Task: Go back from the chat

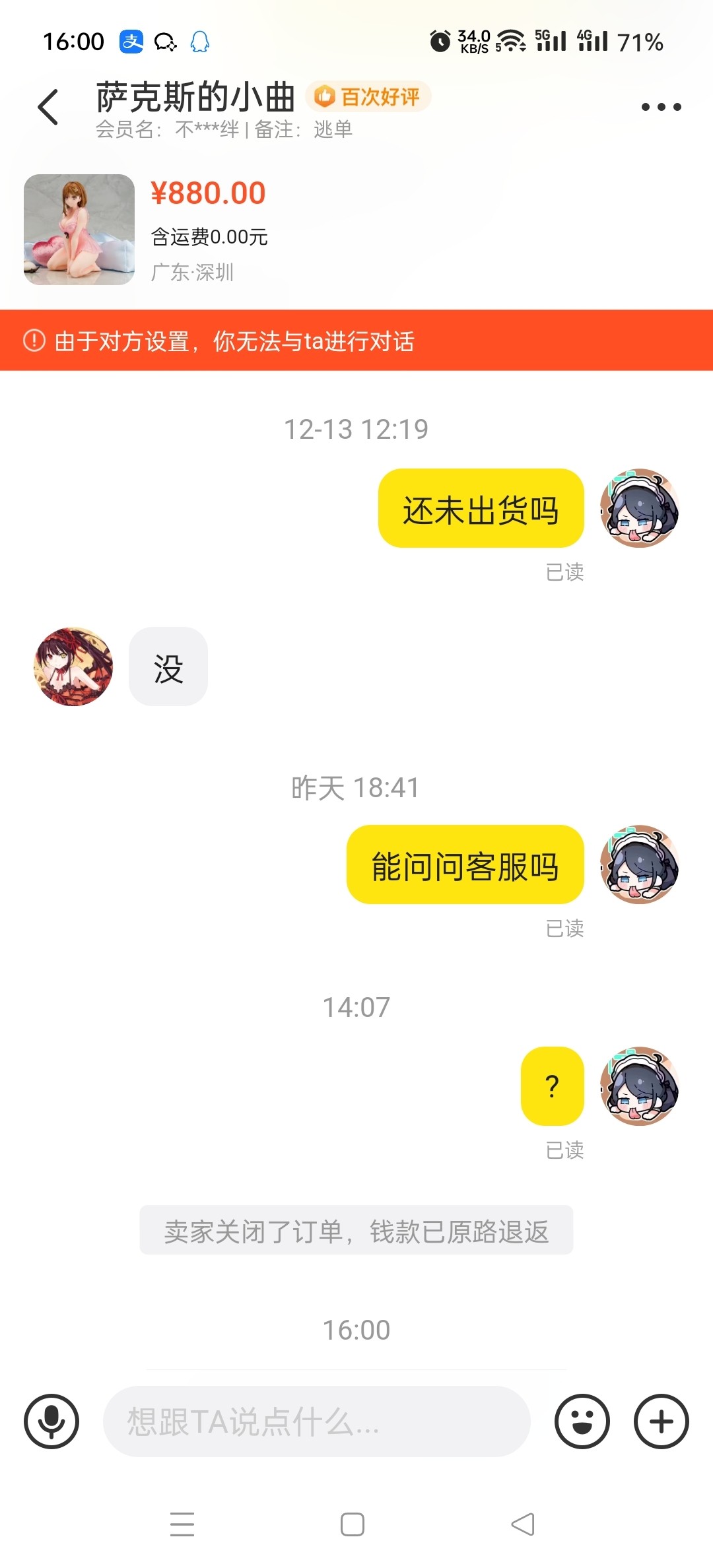Action: (48, 107)
